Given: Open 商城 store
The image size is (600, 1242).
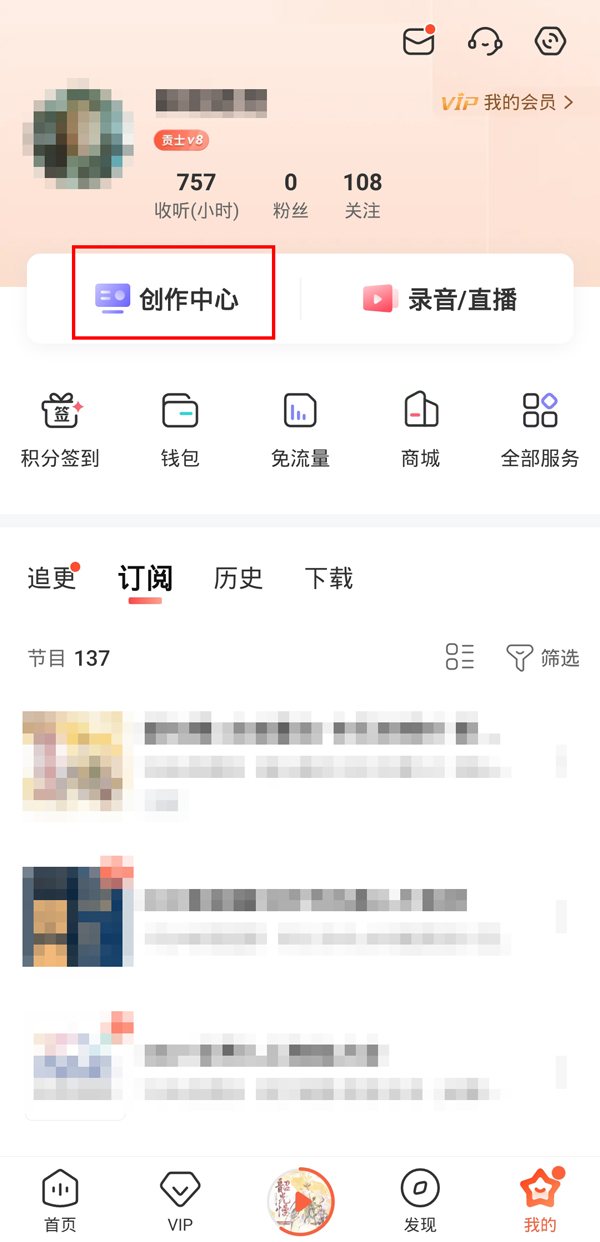Looking at the screenshot, I should (x=420, y=430).
